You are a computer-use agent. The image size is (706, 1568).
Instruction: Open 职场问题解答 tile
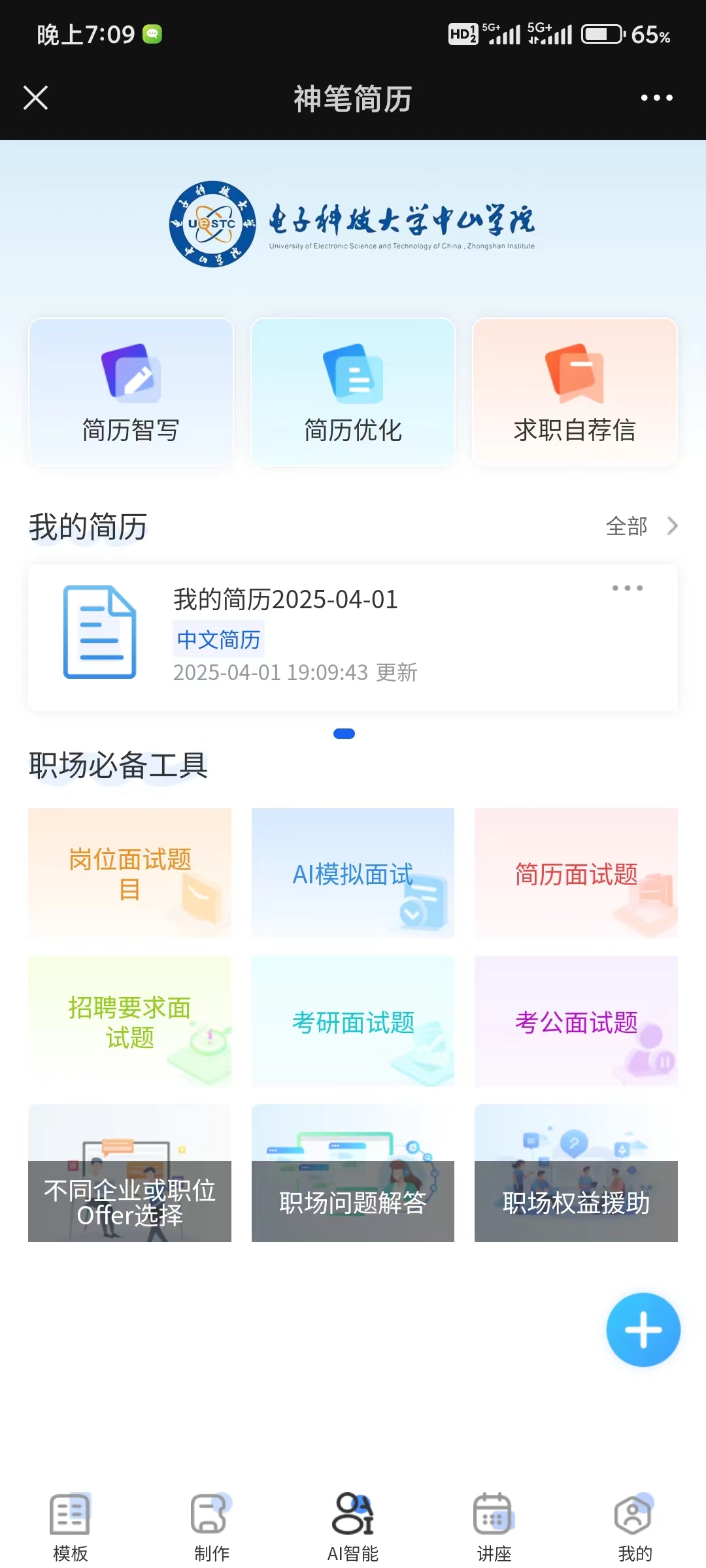353,1173
